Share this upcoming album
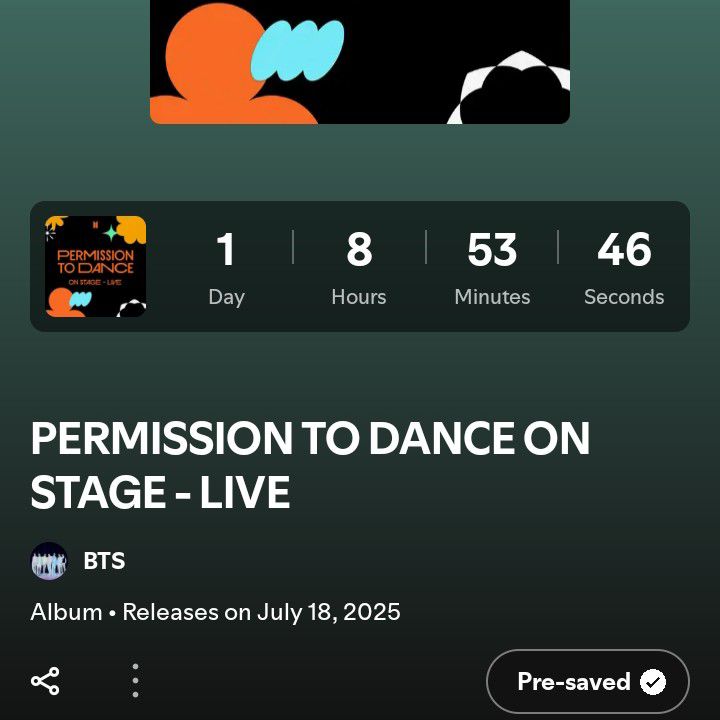Image resolution: width=720 pixels, height=720 pixels. pos(45,681)
